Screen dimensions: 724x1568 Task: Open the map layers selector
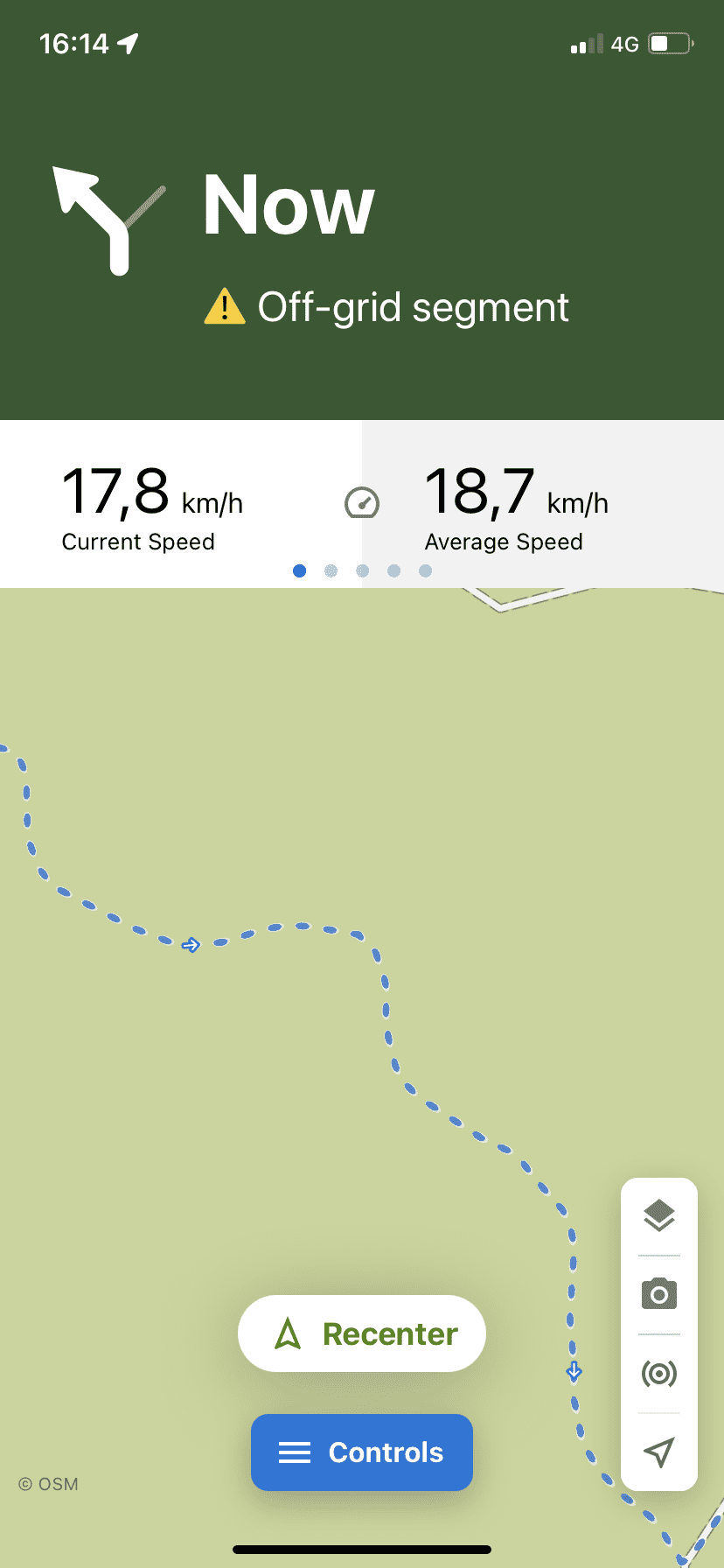(659, 1216)
